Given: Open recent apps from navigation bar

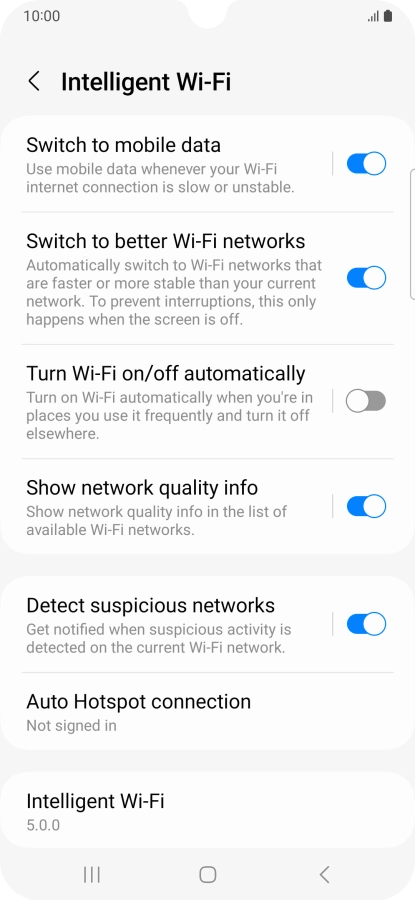Looking at the screenshot, I should pos(92,874).
